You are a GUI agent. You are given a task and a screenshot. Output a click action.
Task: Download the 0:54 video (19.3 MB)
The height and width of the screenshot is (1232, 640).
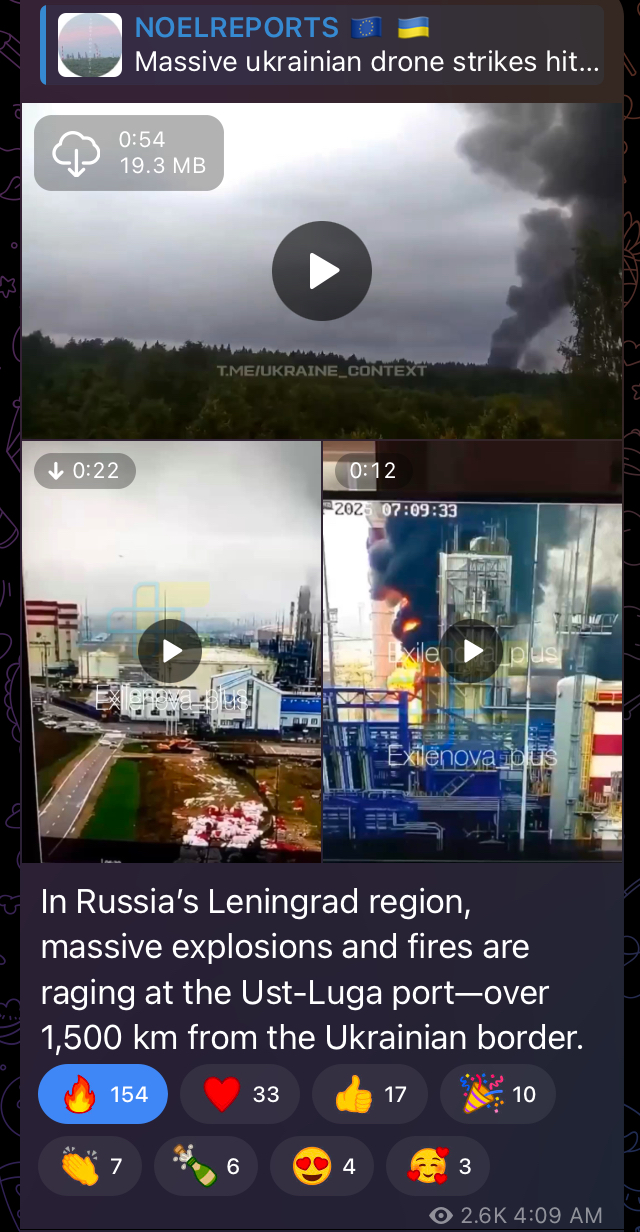77,153
